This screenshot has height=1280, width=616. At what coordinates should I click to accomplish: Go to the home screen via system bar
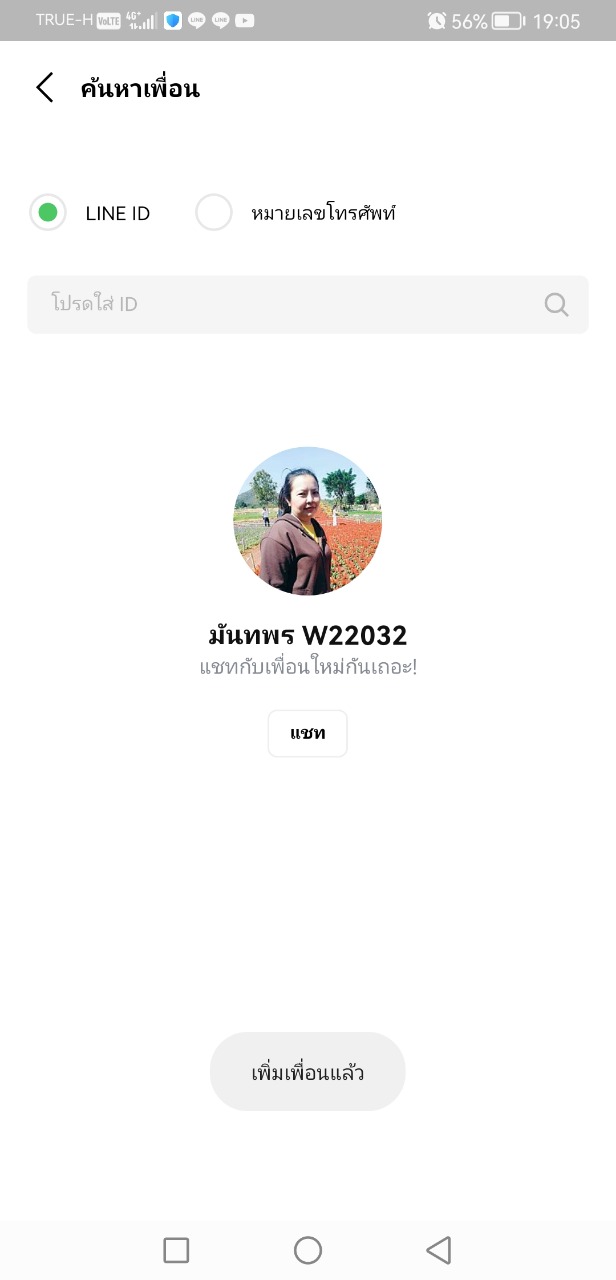click(307, 1250)
